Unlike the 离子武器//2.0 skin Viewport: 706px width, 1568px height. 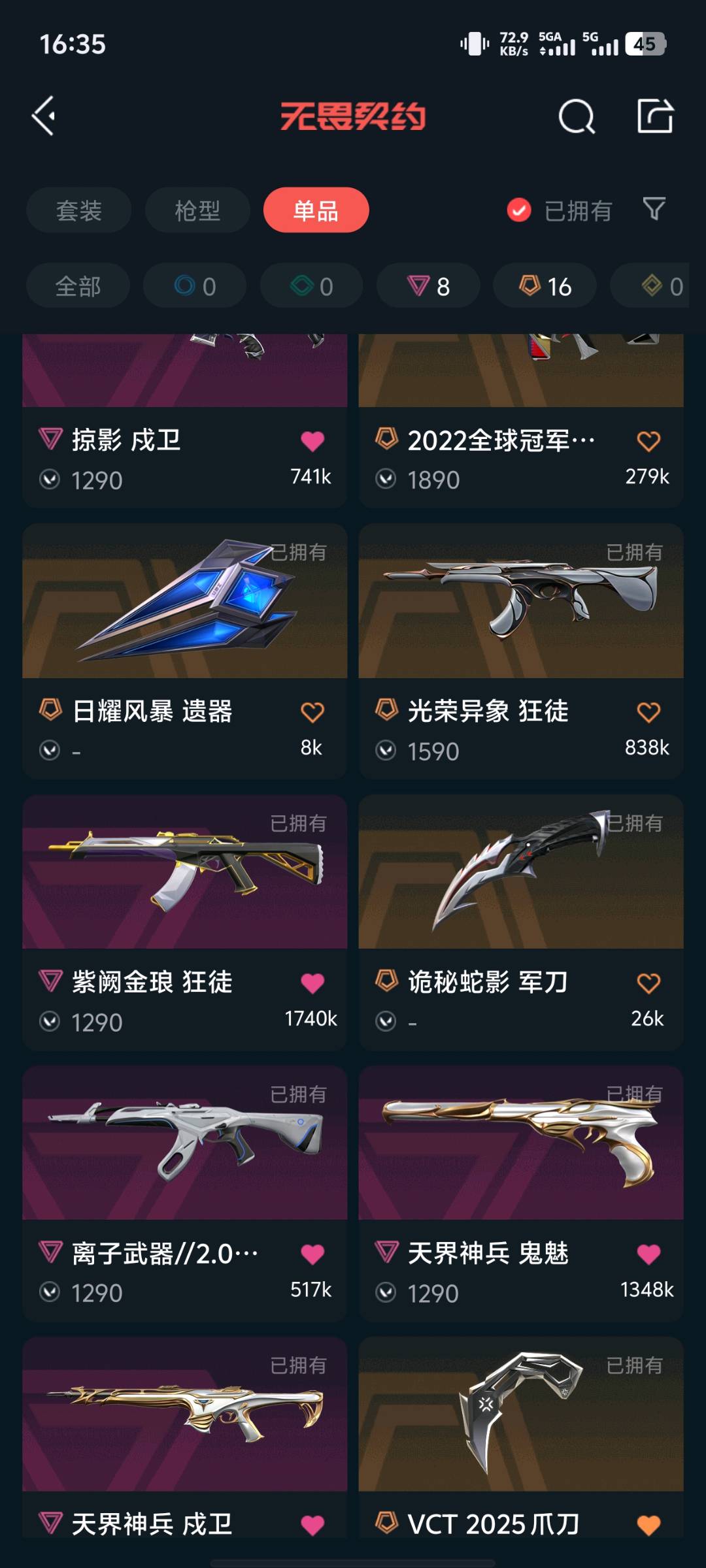(312, 1254)
